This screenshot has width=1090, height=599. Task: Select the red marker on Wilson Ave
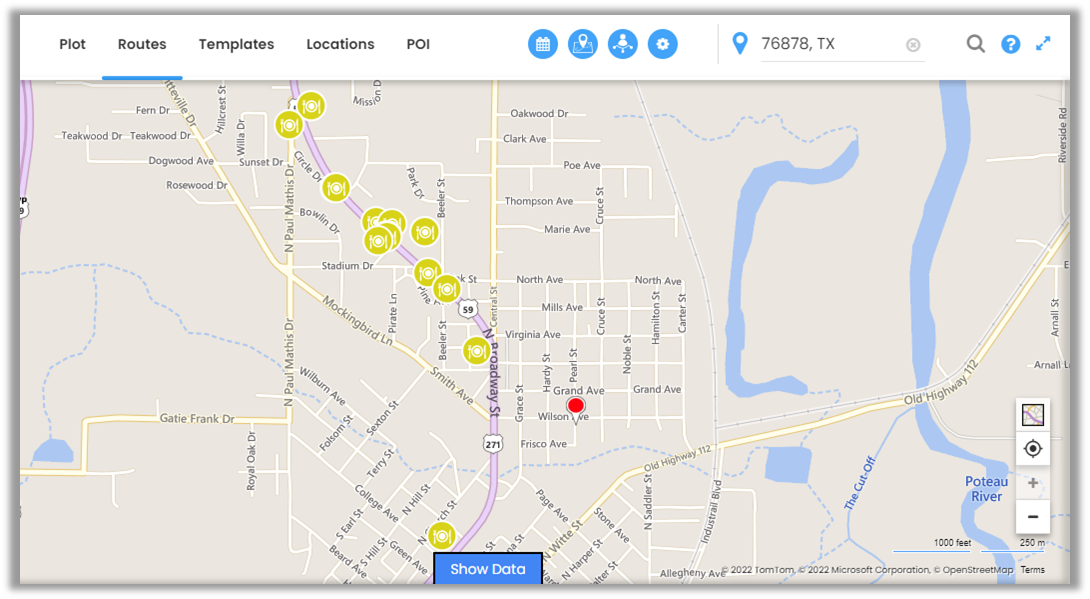point(576,405)
